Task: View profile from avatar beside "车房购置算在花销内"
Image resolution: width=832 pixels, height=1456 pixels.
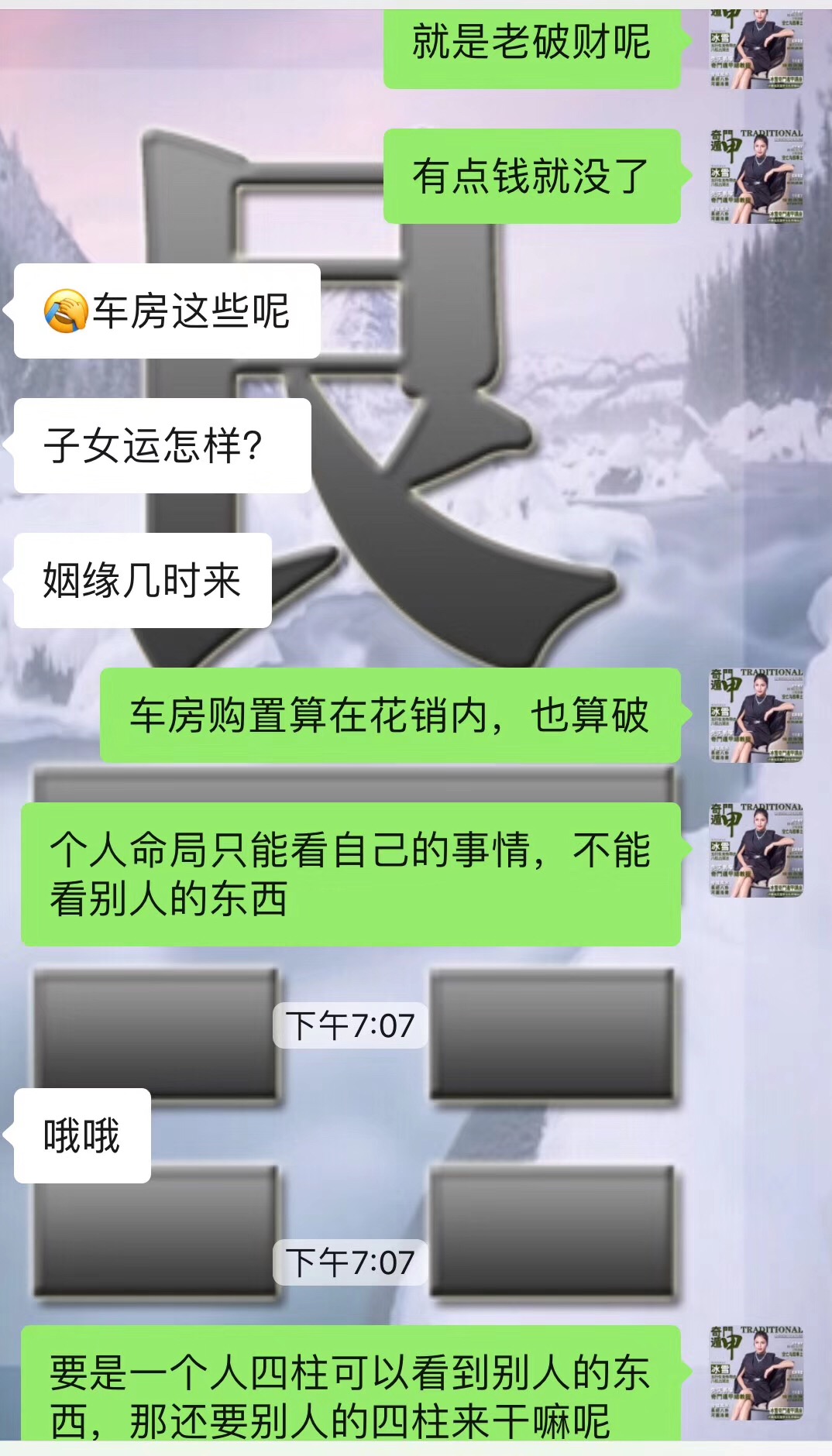Action: [756, 715]
